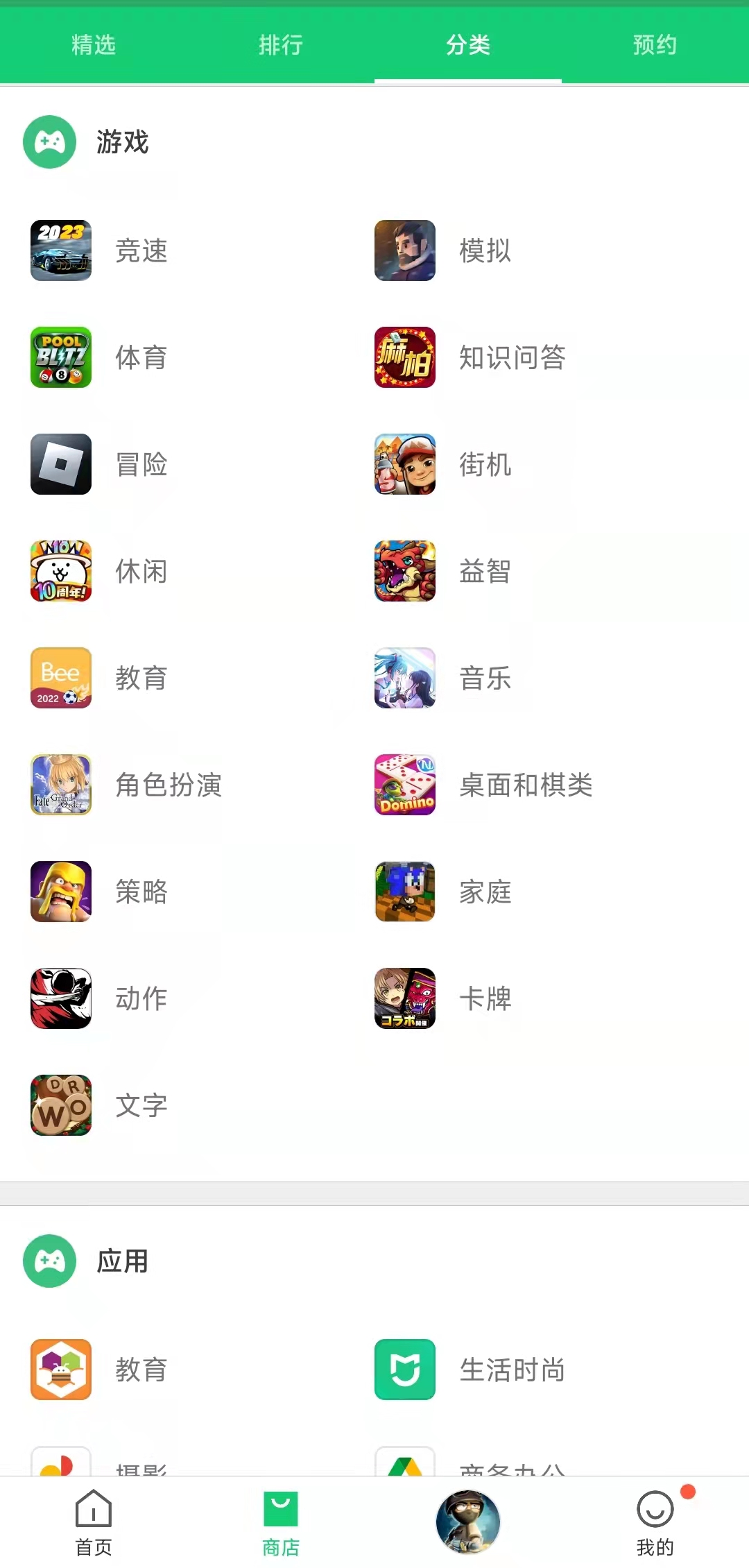
Task: Select the 模拟 simulation games icon
Action: coord(404,250)
